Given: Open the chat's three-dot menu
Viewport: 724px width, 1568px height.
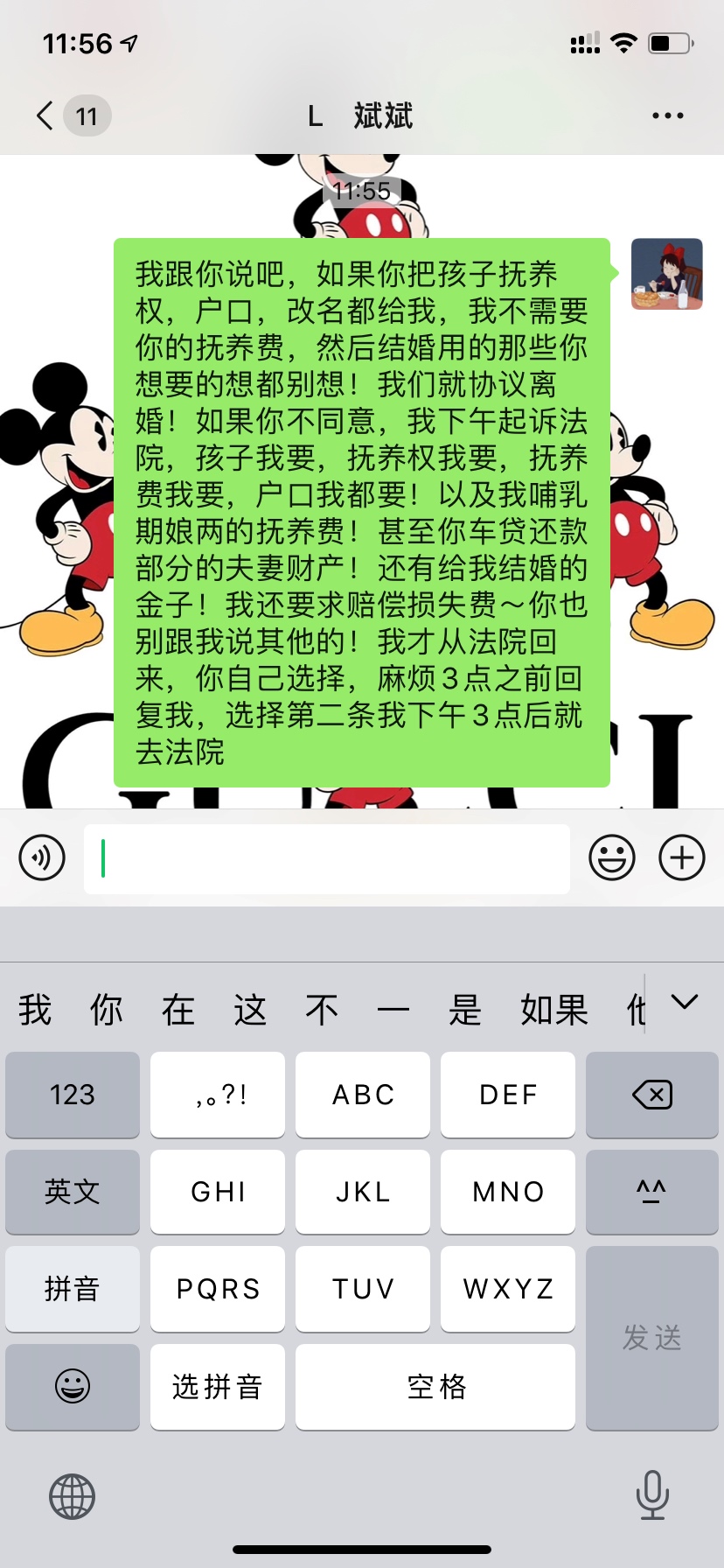Looking at the screenshot, I should coord(667,115).
